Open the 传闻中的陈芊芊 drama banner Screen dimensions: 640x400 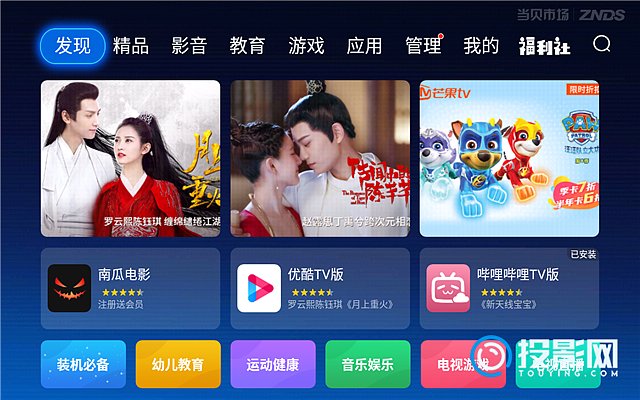(320, 158)
